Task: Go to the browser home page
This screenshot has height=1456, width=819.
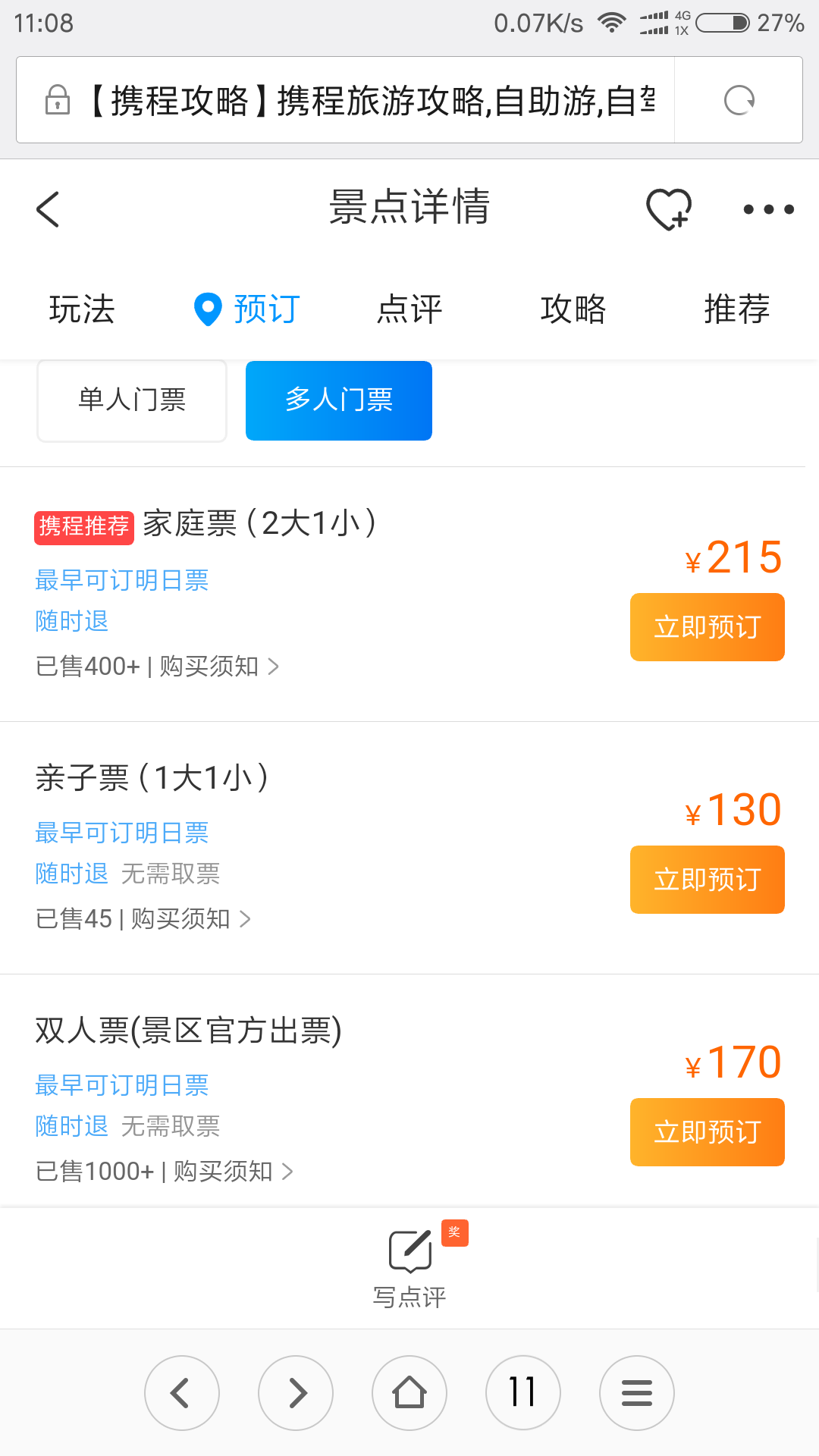Action: [x=409, y=1393]
